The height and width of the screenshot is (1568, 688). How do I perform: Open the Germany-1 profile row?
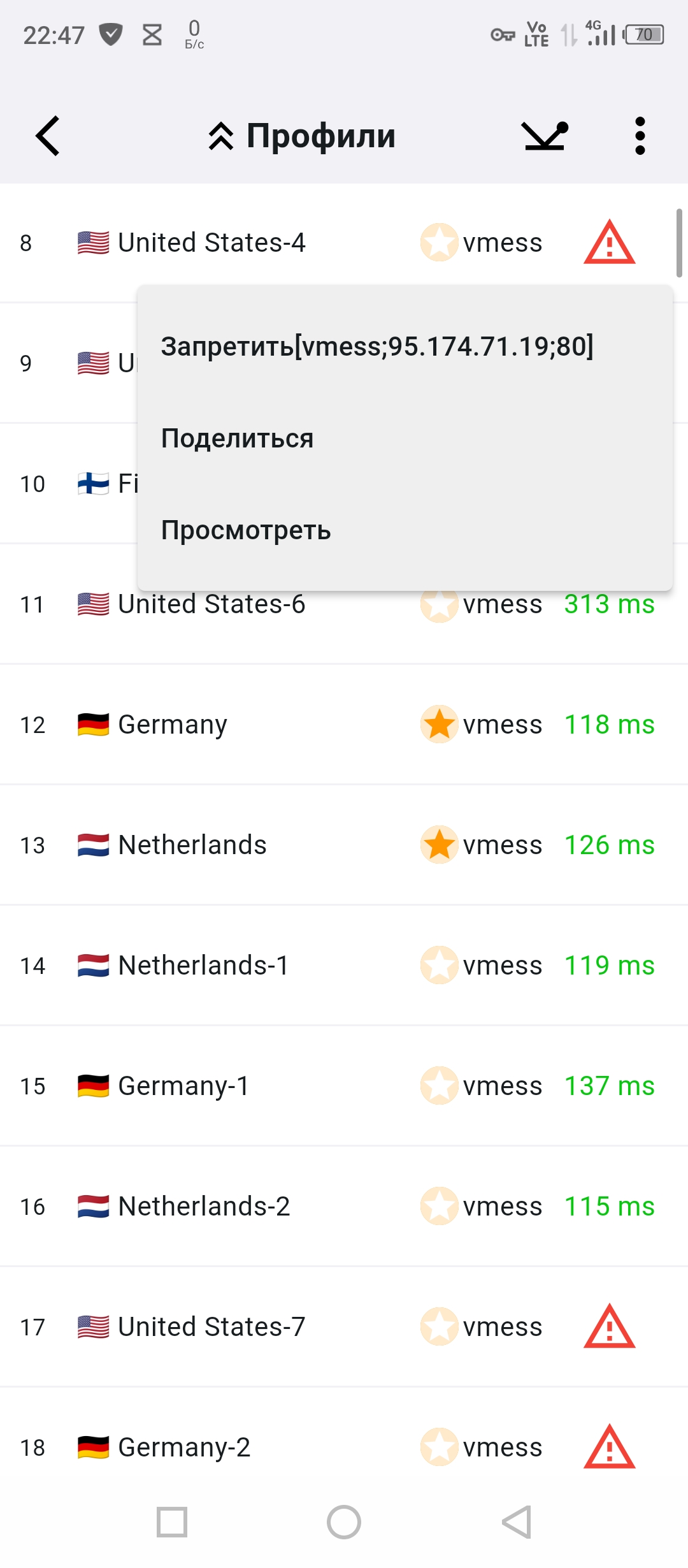pyautogui.click(x=344, y=1086)
